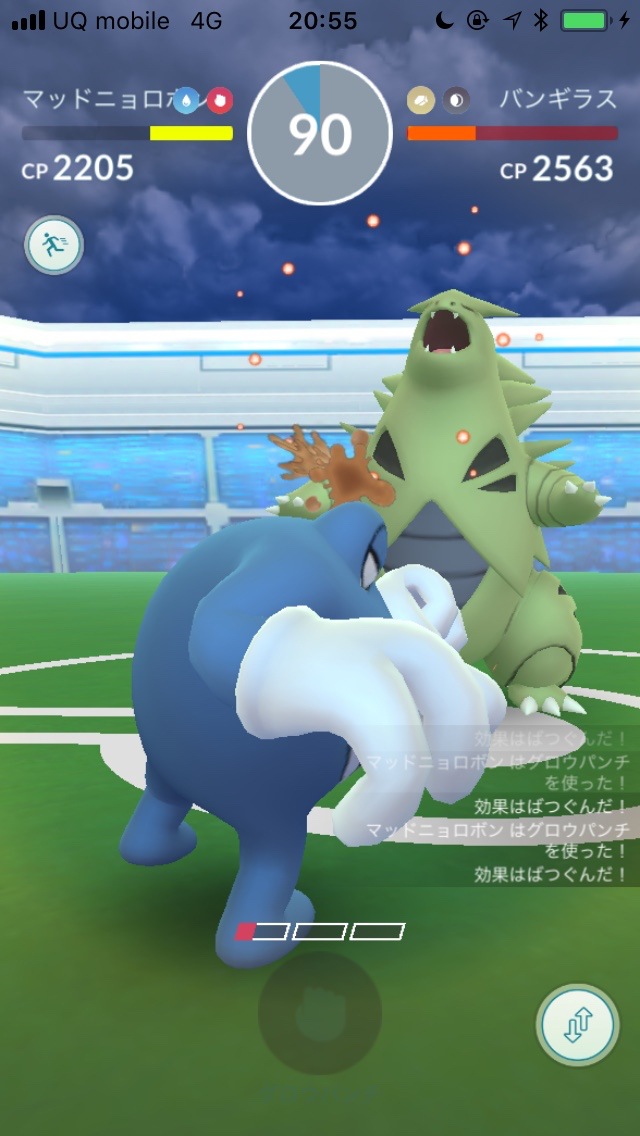Run away from the gym battle
640x1136 pixels.
tap(54, 245)
